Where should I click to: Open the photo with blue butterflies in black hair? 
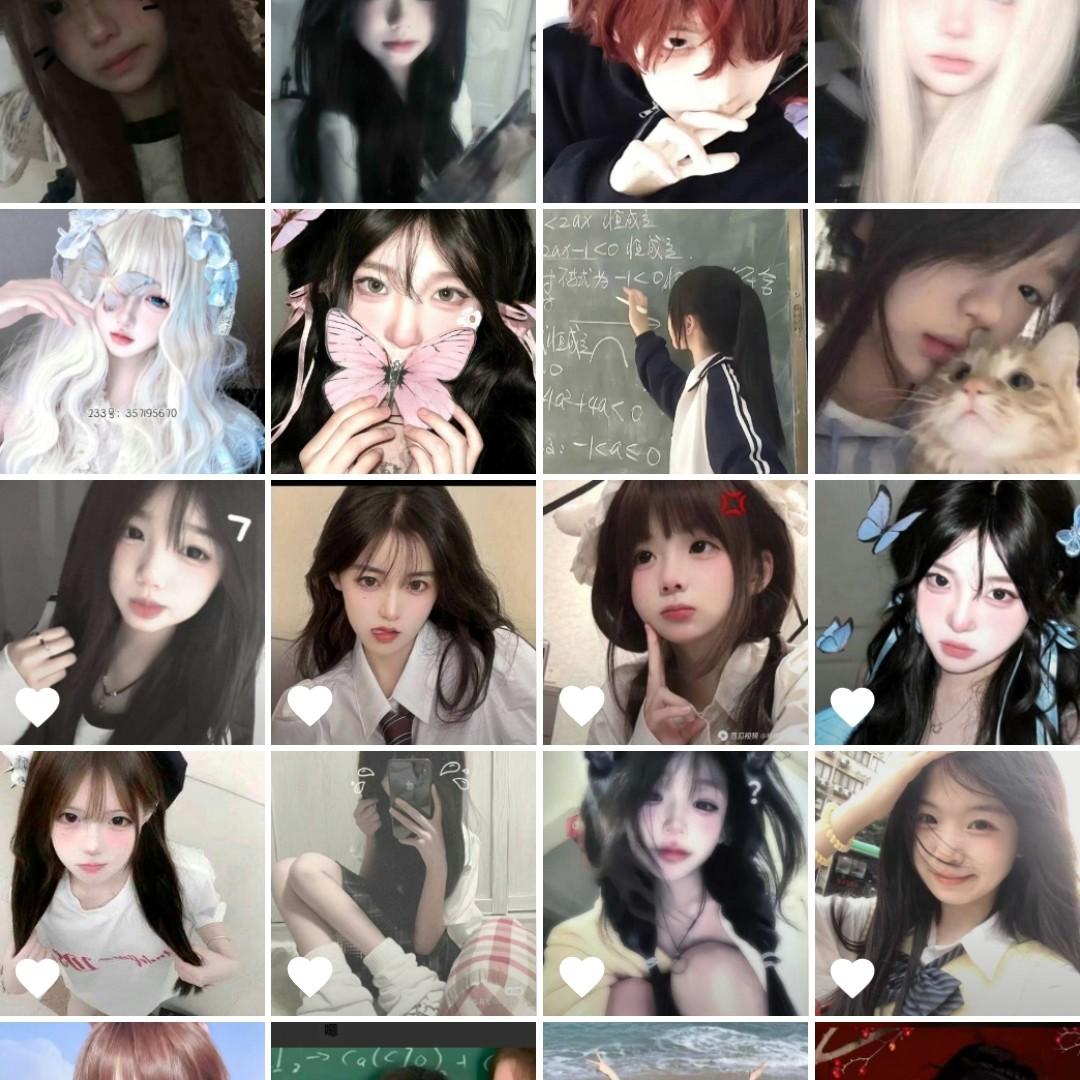point(947,612)
